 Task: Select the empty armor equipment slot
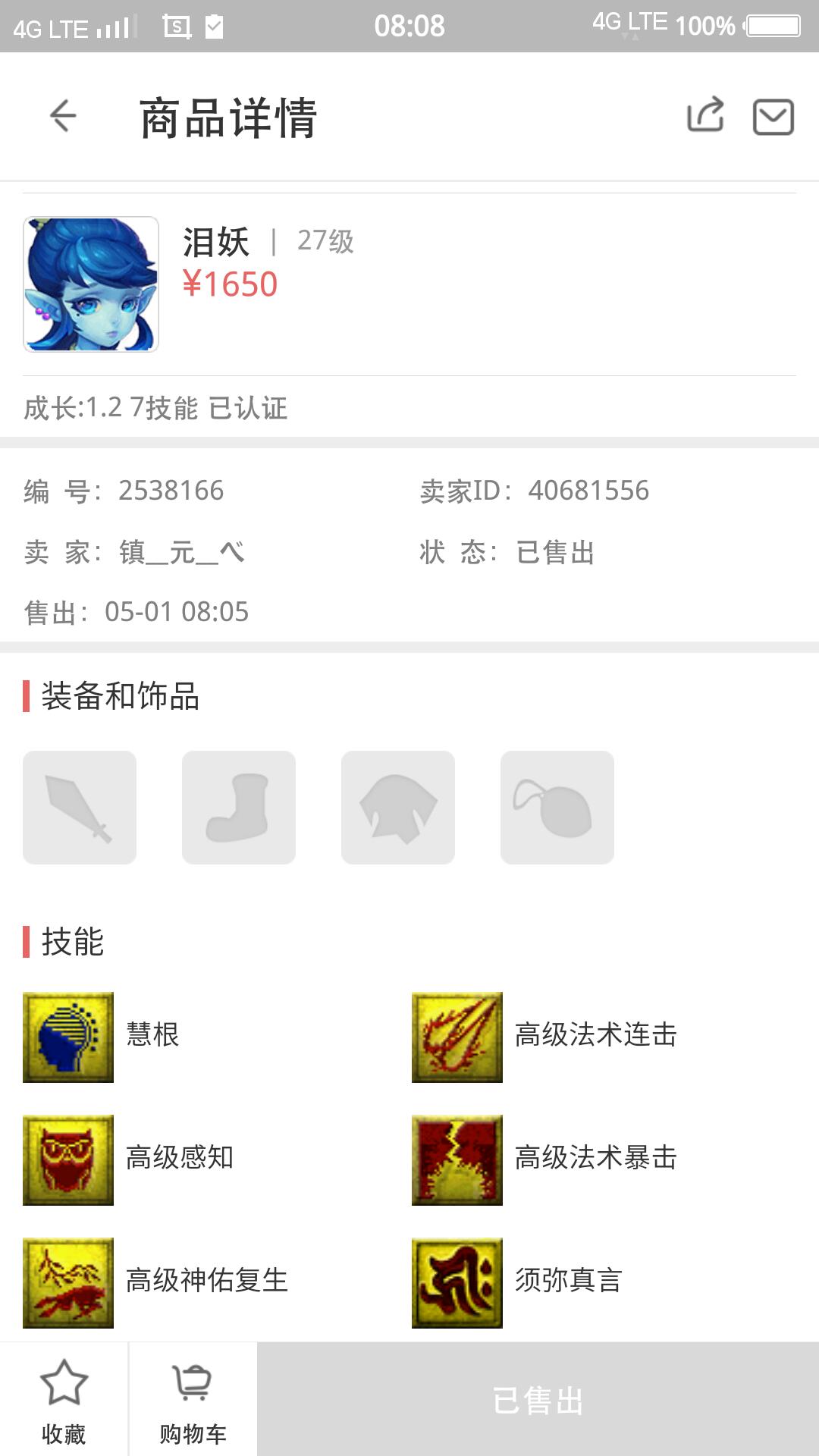[x=398, y=808]
